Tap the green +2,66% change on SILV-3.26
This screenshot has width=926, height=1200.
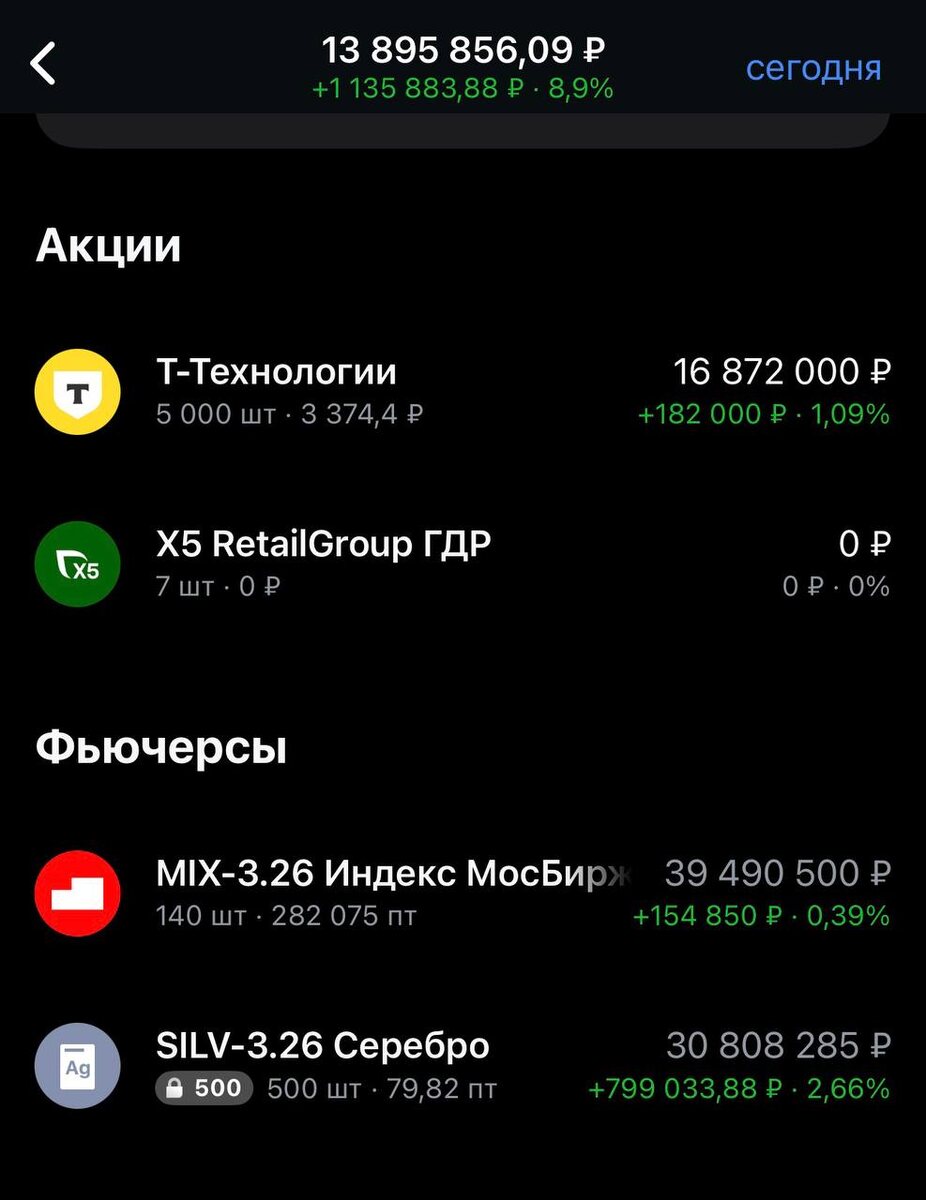coord(846,1090)
